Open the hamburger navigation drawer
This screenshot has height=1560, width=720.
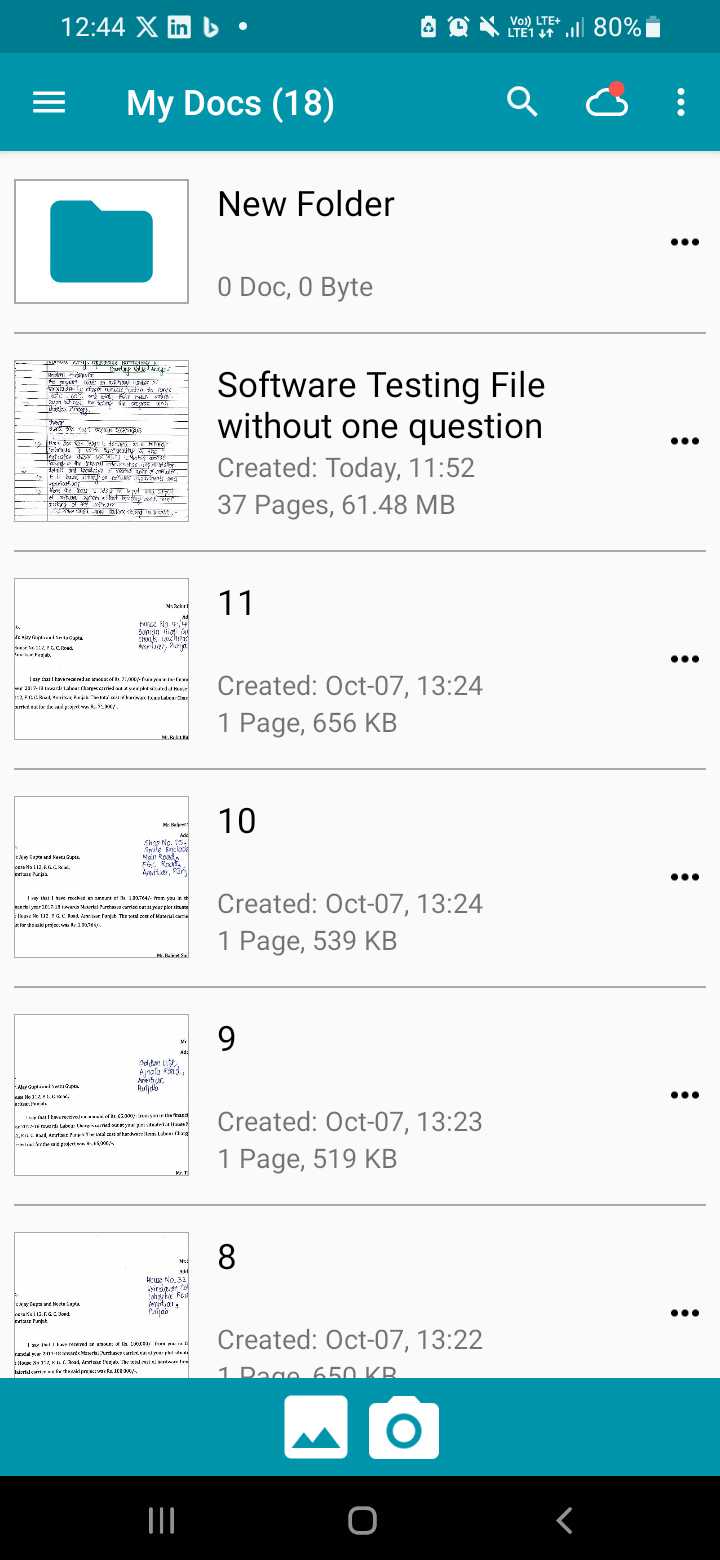pos(49,102)
